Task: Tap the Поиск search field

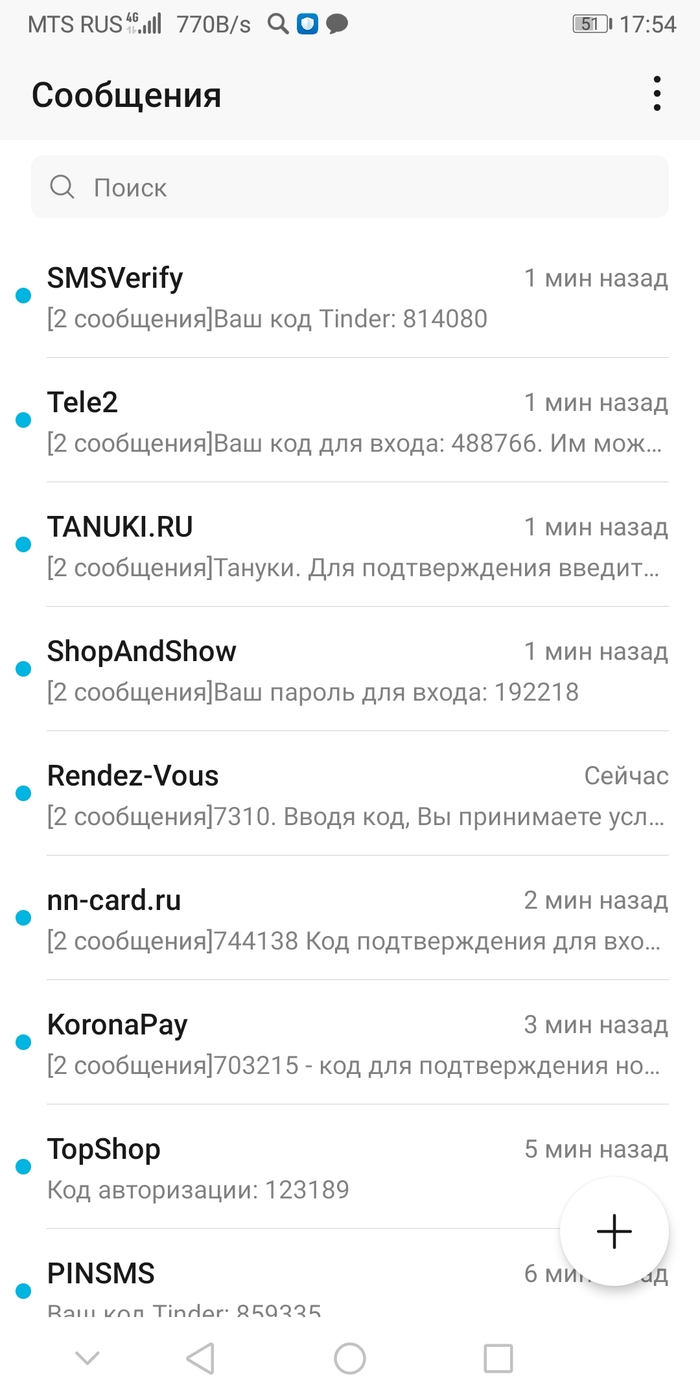Action: click(x=350, y=187)
